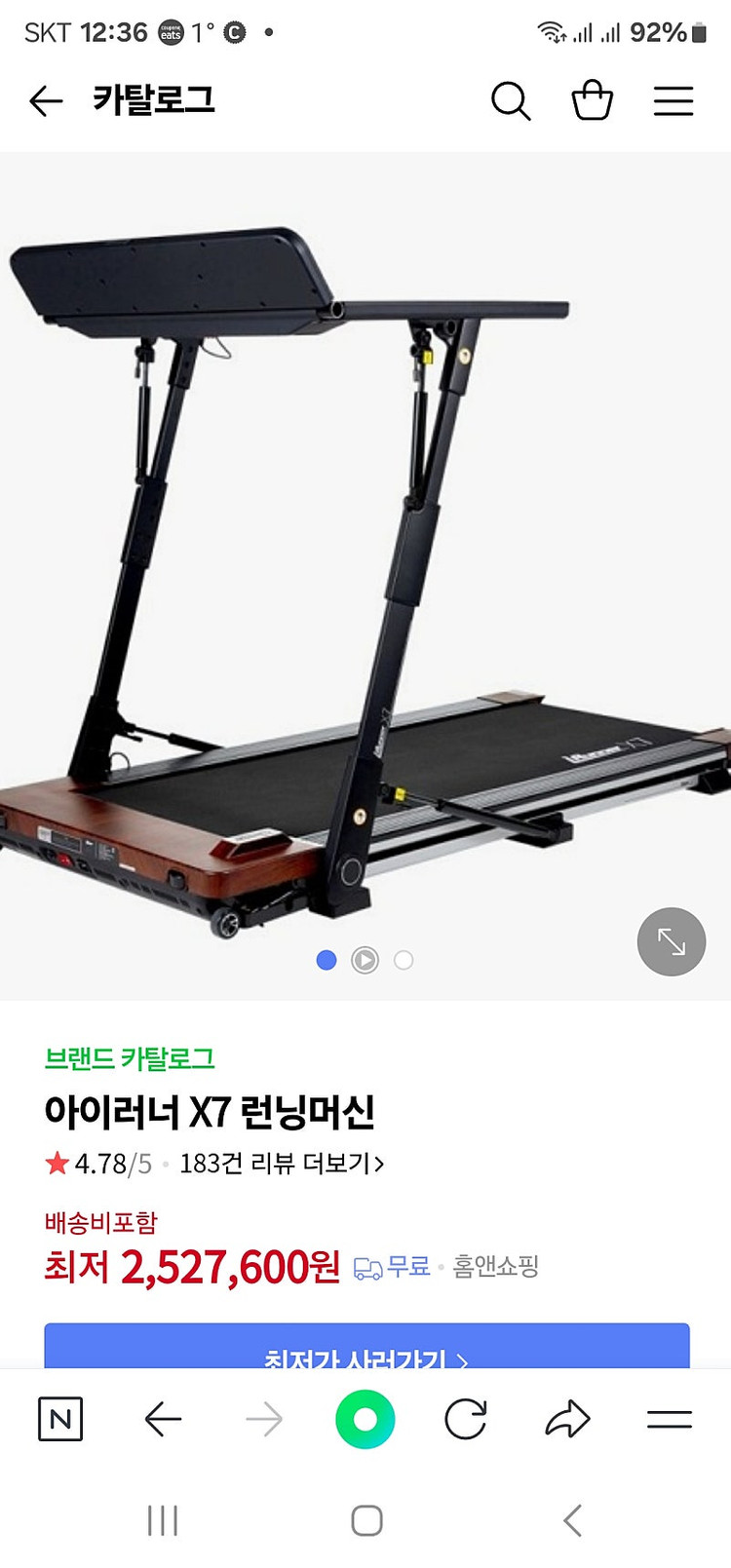
Task: Share this product page
Action: (x=567, y=1420)
